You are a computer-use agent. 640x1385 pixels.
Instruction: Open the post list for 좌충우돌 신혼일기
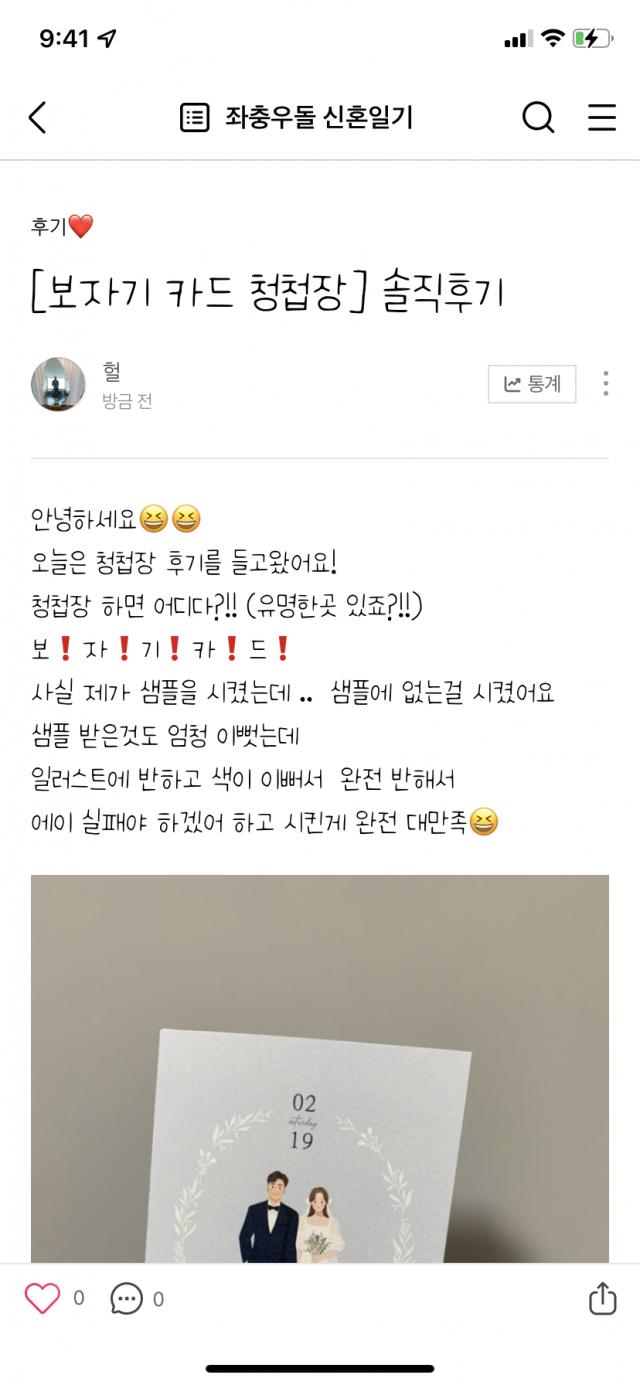tap(296, 118)
